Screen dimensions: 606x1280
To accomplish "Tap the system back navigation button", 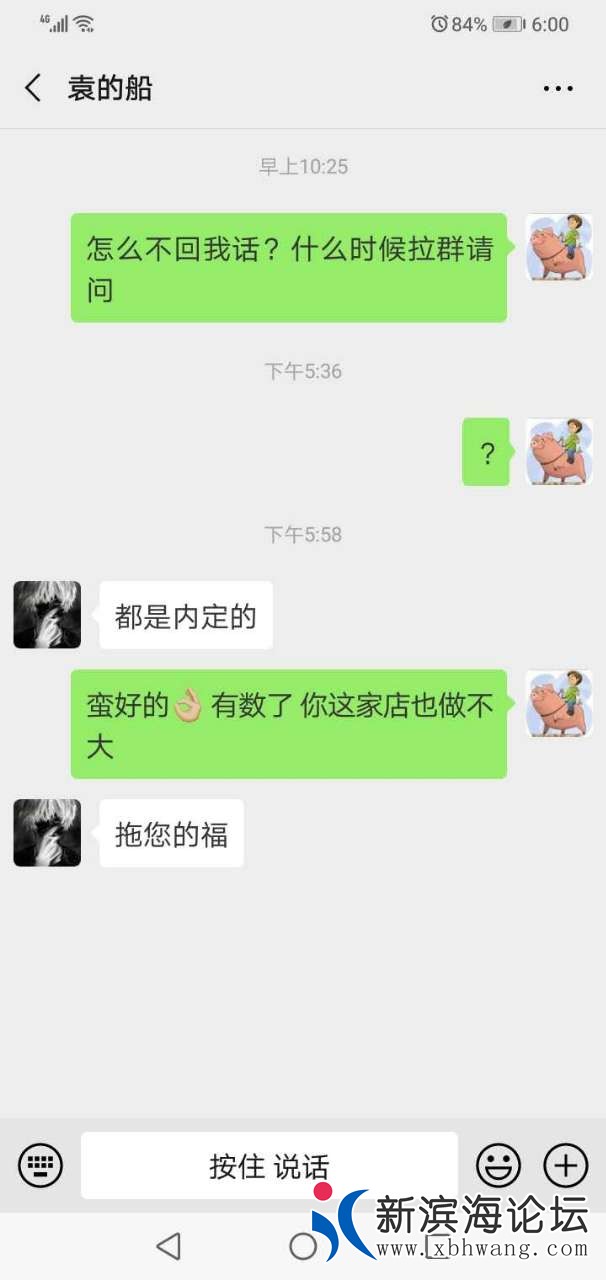I will (x=168, y=1246).
